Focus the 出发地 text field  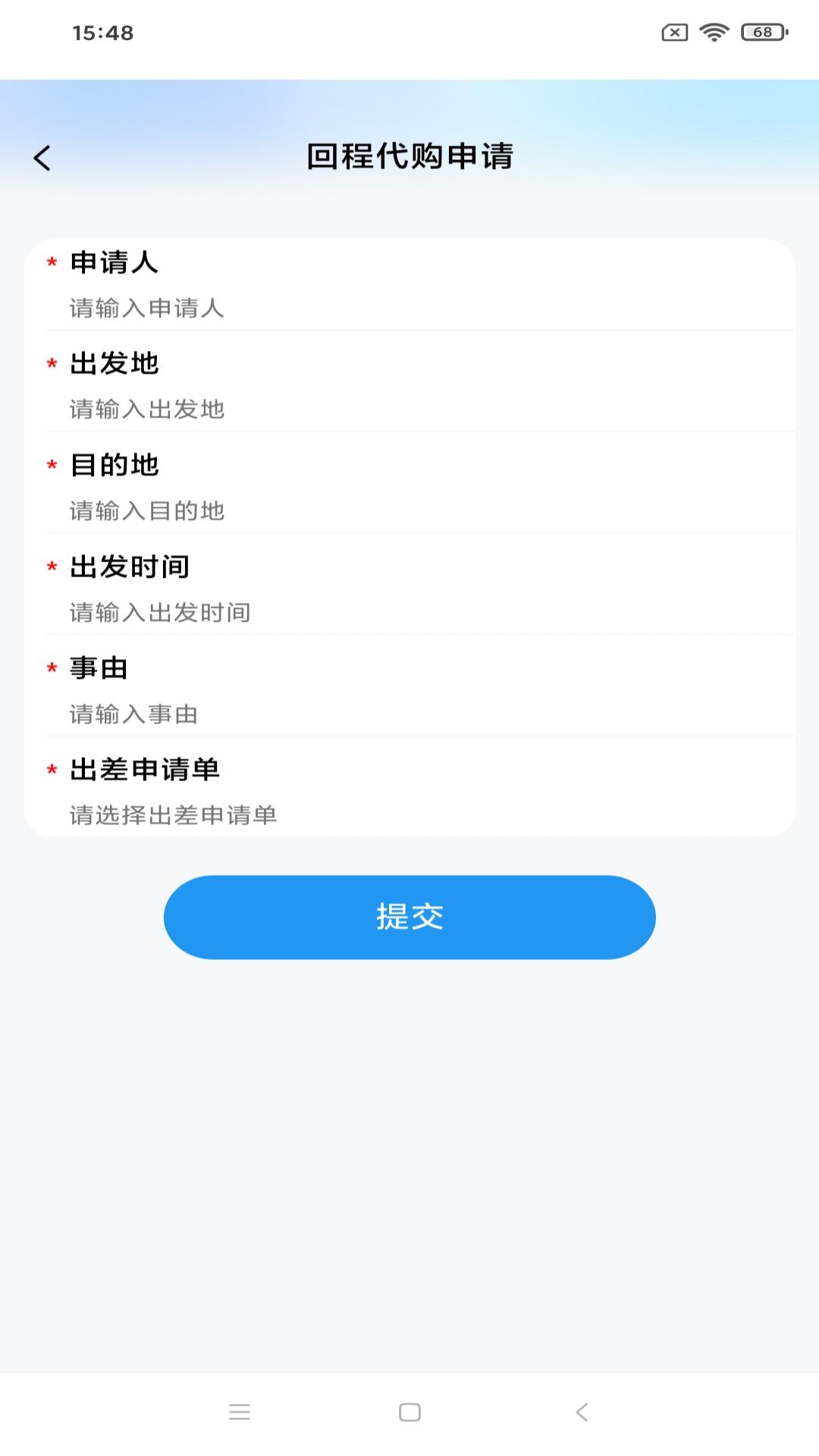point(409,409)
